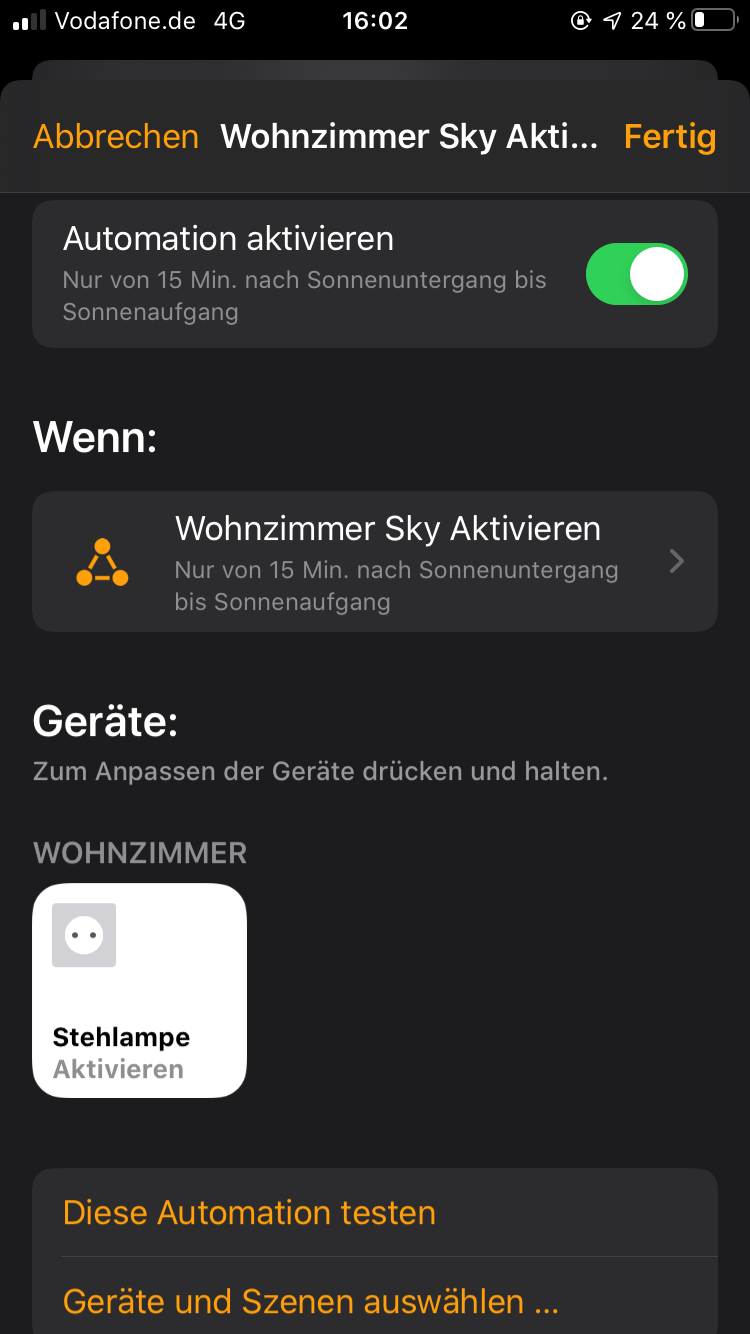
Task: Tap the Stehlampe device tile
Action: (x=140, y=990)
